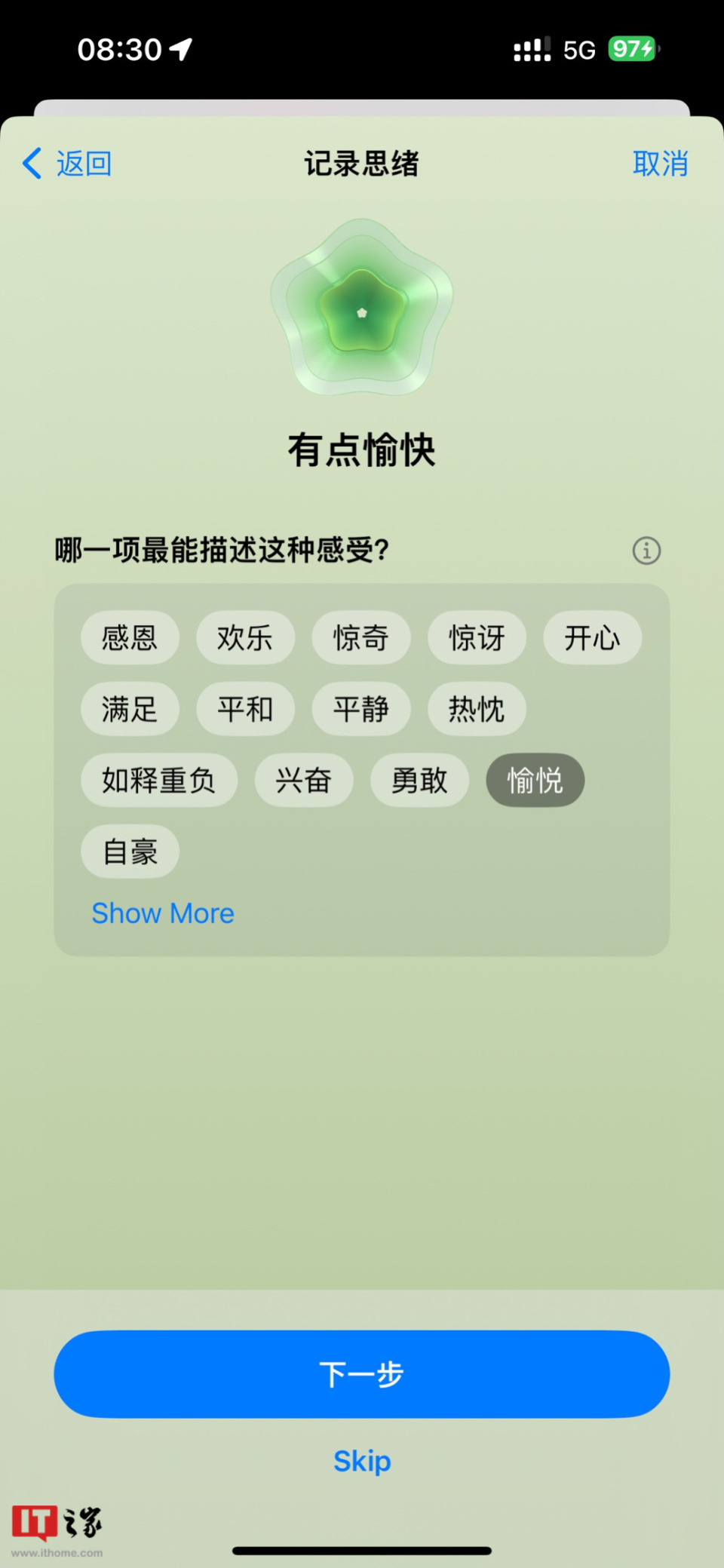Select the 感恩 feeling chip
Screen dimensions: 724x1568
[130, 638]
